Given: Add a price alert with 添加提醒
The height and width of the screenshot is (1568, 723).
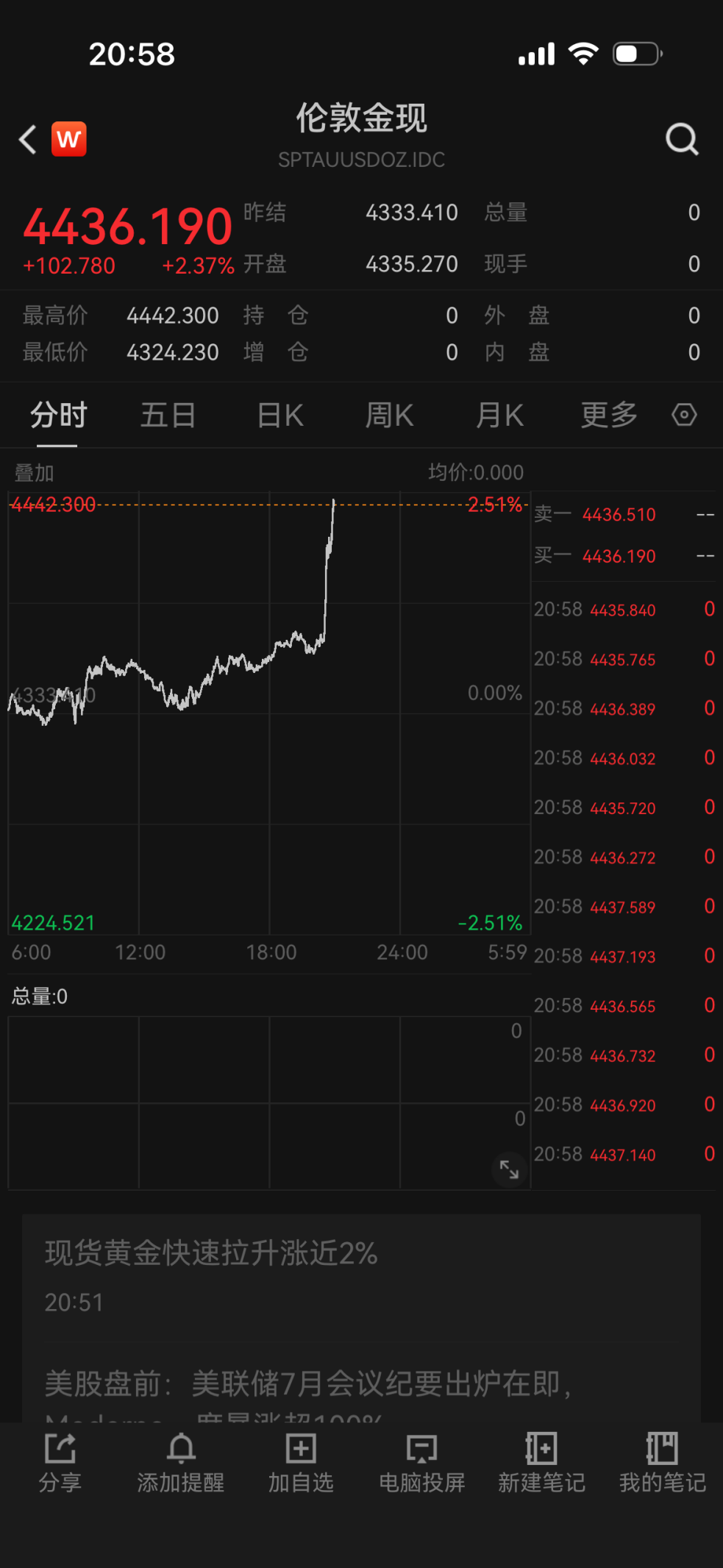Looking at the screenshot, I should click(x=181, y=1463).
